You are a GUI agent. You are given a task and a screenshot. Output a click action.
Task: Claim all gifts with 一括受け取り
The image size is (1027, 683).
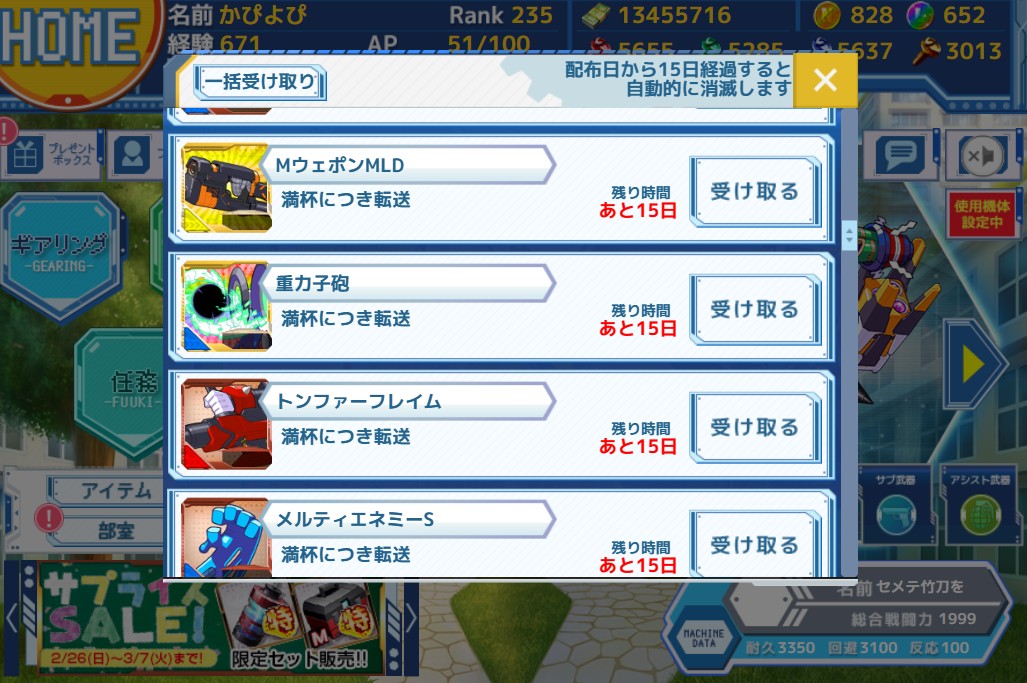coord(260,83)
